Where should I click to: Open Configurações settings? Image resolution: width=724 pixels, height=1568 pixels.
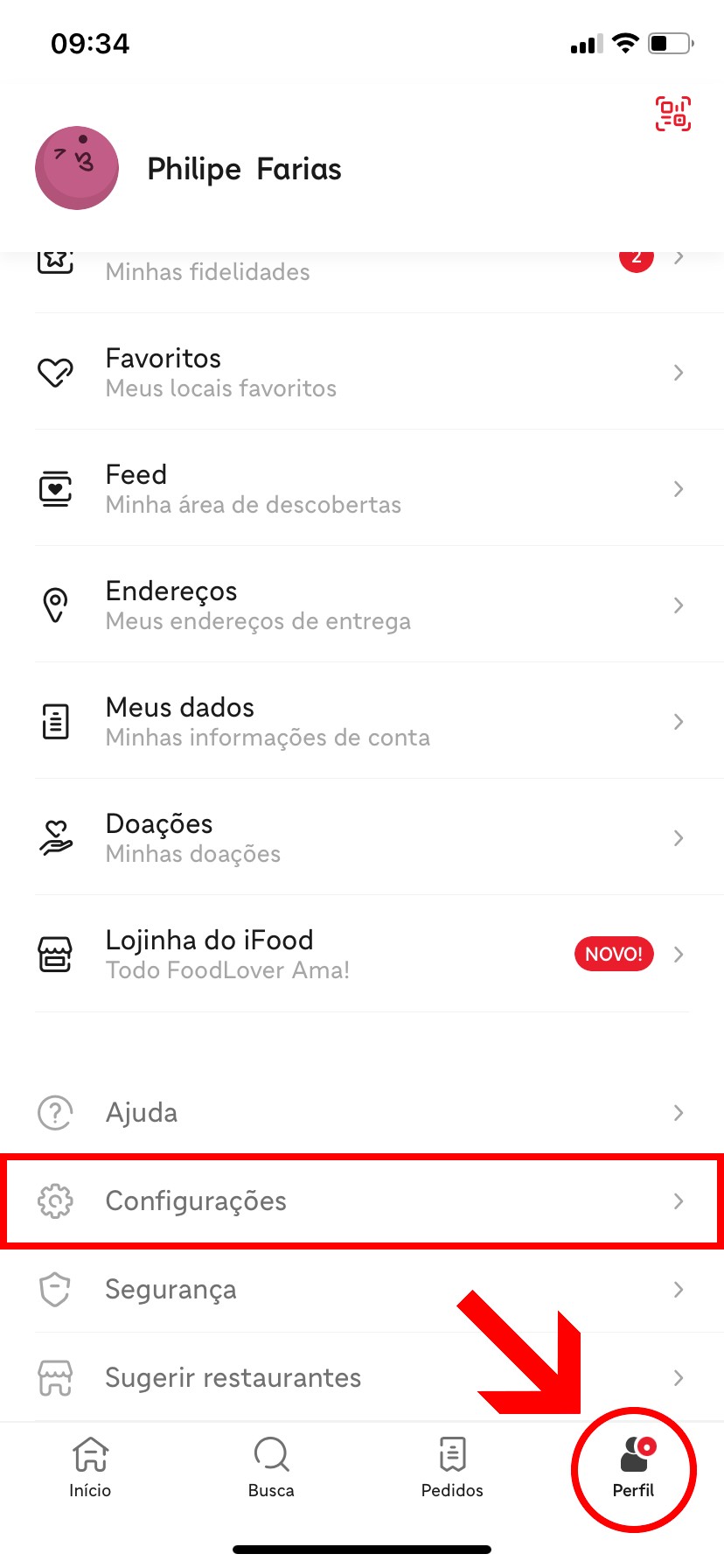pyautogui.click(x=361, y=1201)
